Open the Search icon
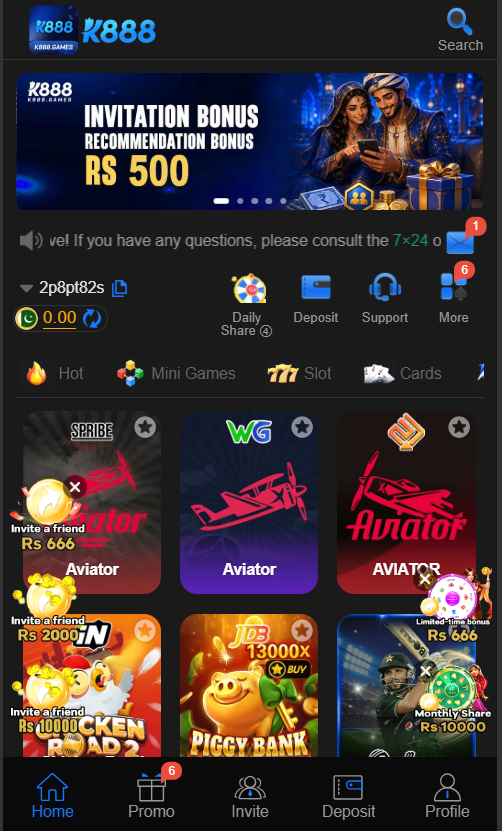Screen dimensions: 502x831 tap(460, 30)
